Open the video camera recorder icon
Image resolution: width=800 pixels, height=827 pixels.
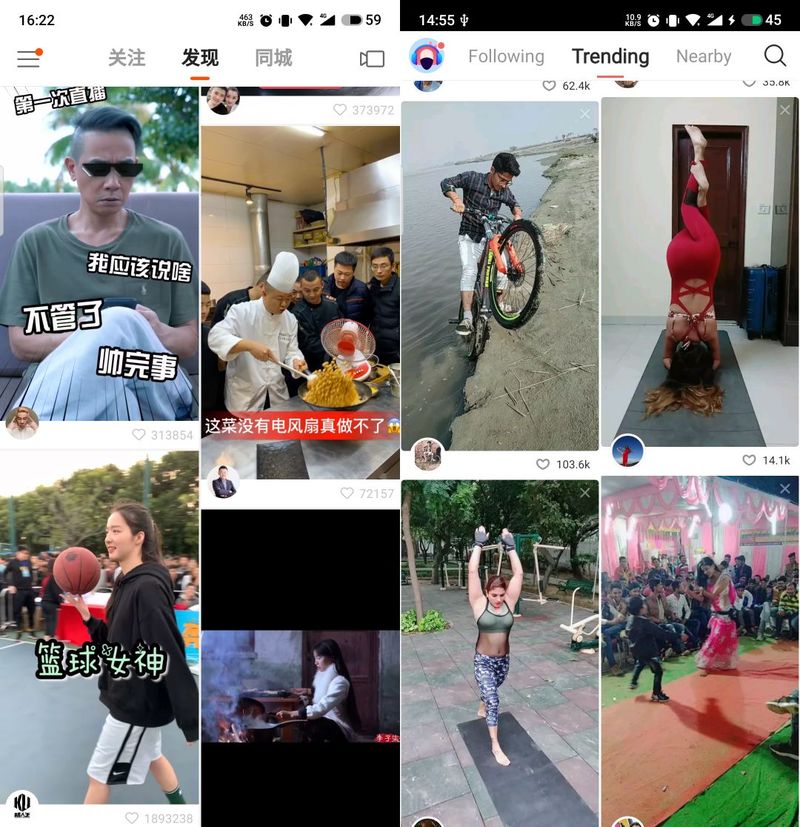point(372,59)
